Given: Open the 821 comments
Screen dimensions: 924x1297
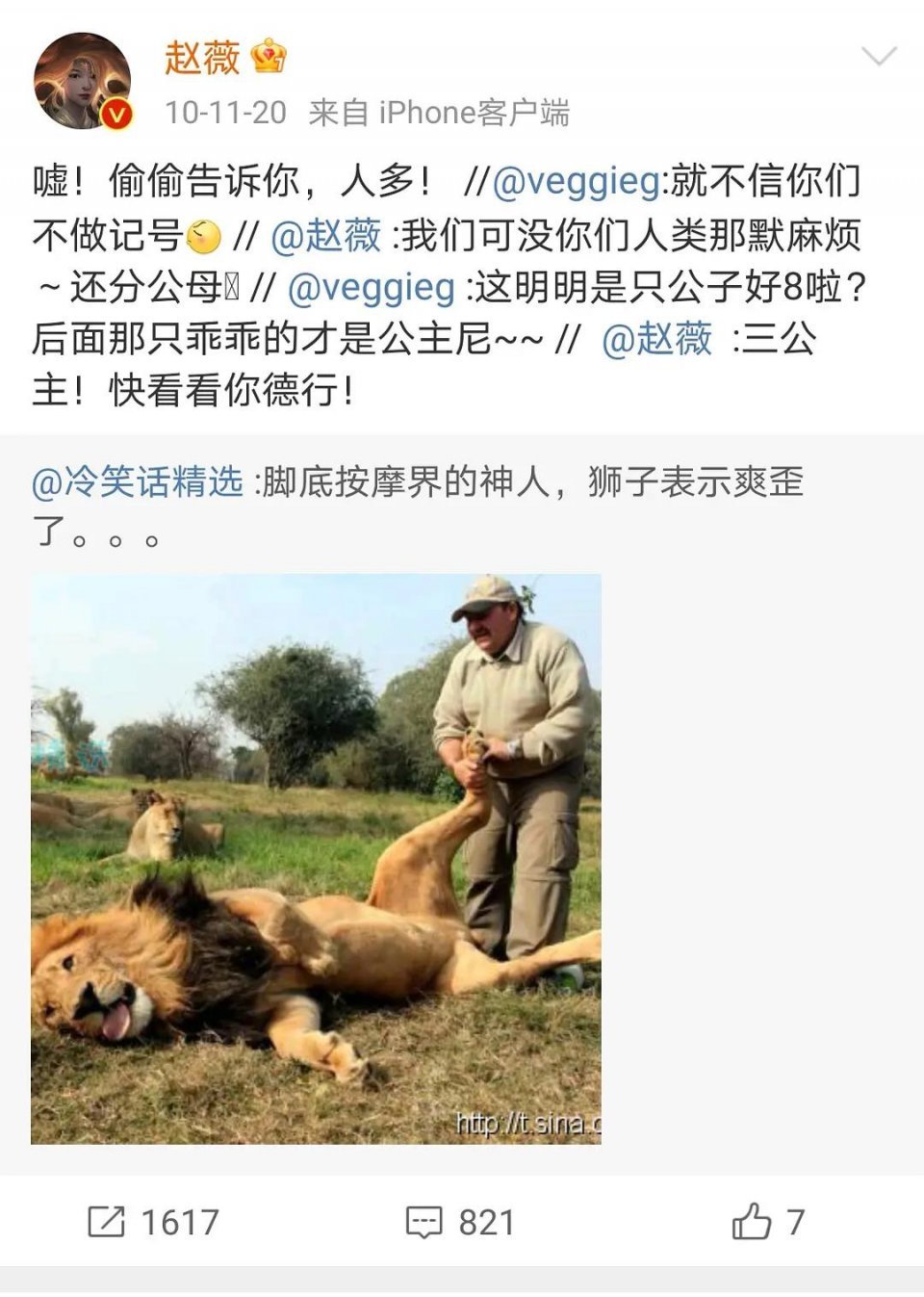Looking at the screenshot, I should (x=460, y=1222).
